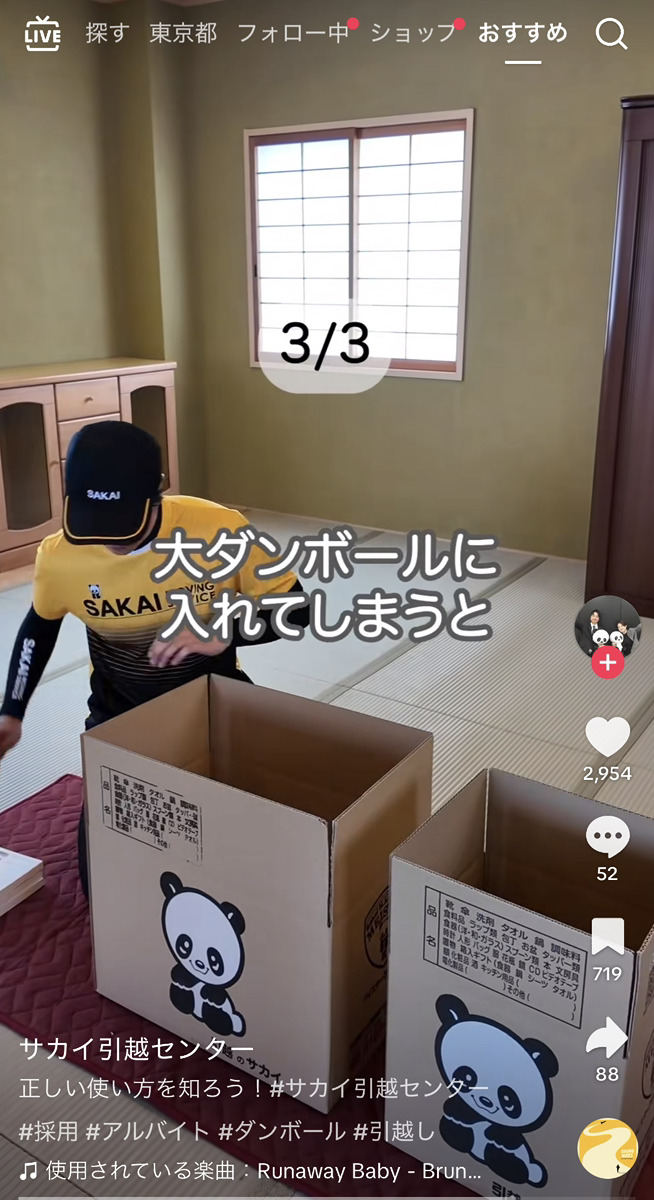Open the #ダンボール hashtag

click(x=280, y=1130)
